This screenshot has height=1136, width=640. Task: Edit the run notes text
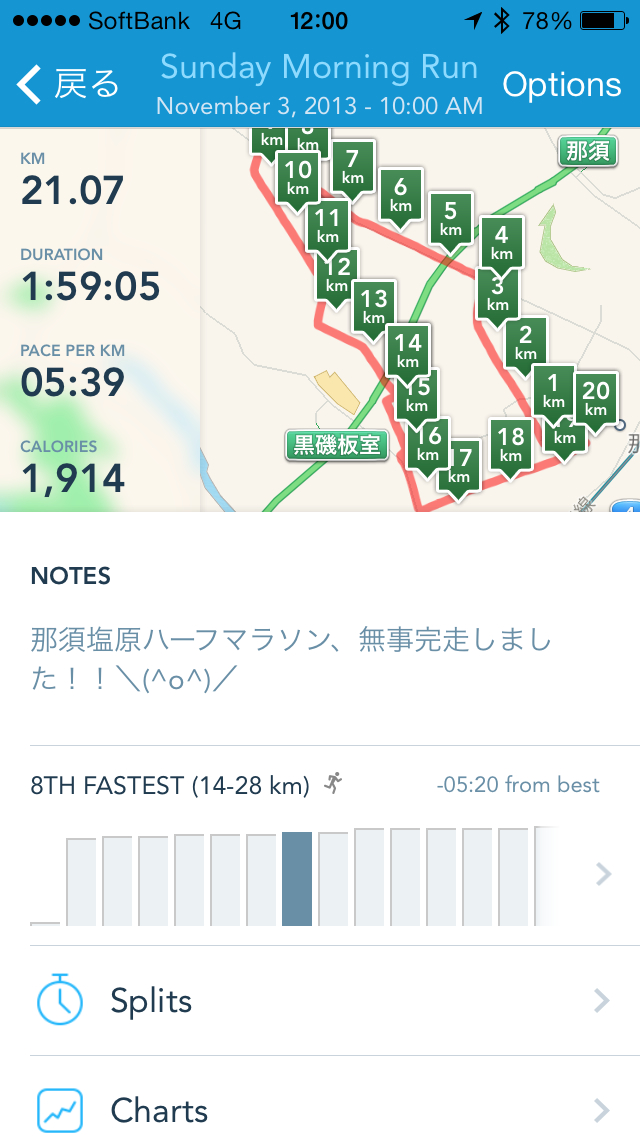point(290,657)
